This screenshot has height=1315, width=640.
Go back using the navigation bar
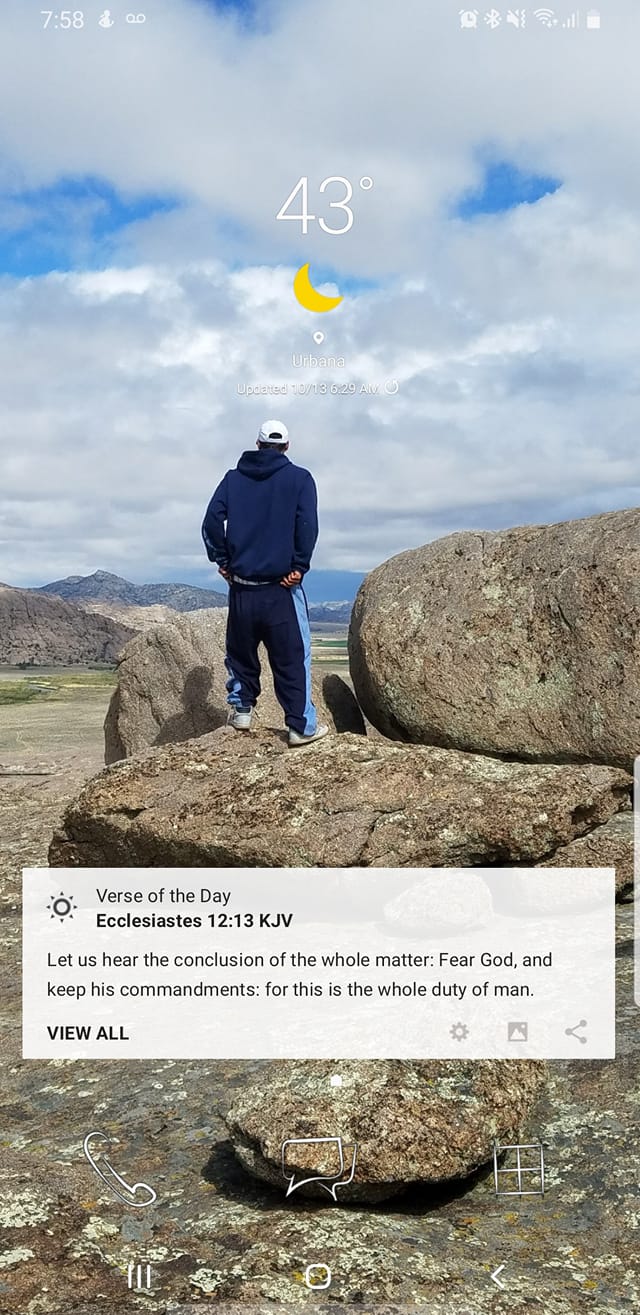click(497, 1275)
